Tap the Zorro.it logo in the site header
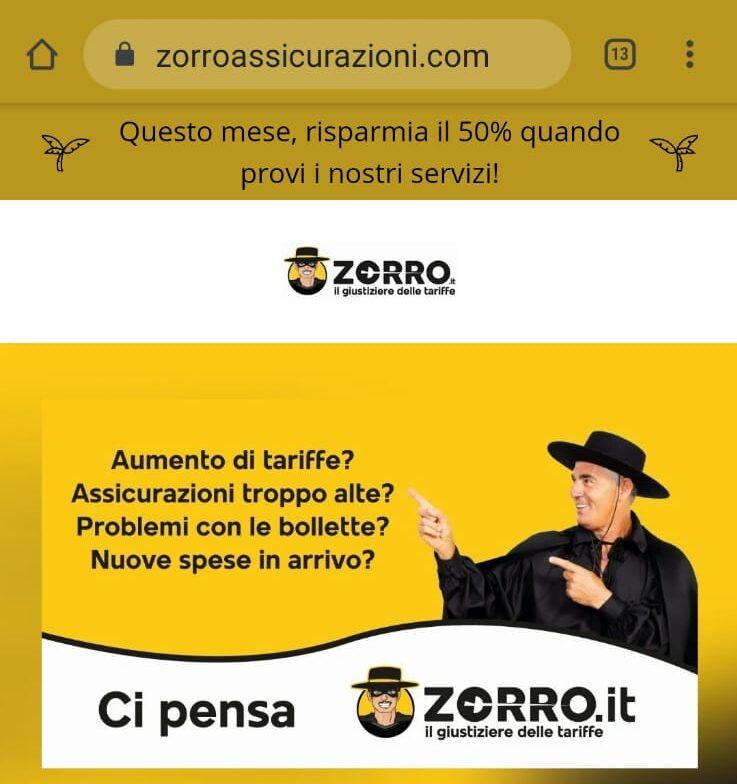Screen dimensions: 737x784 click(371, 271)
